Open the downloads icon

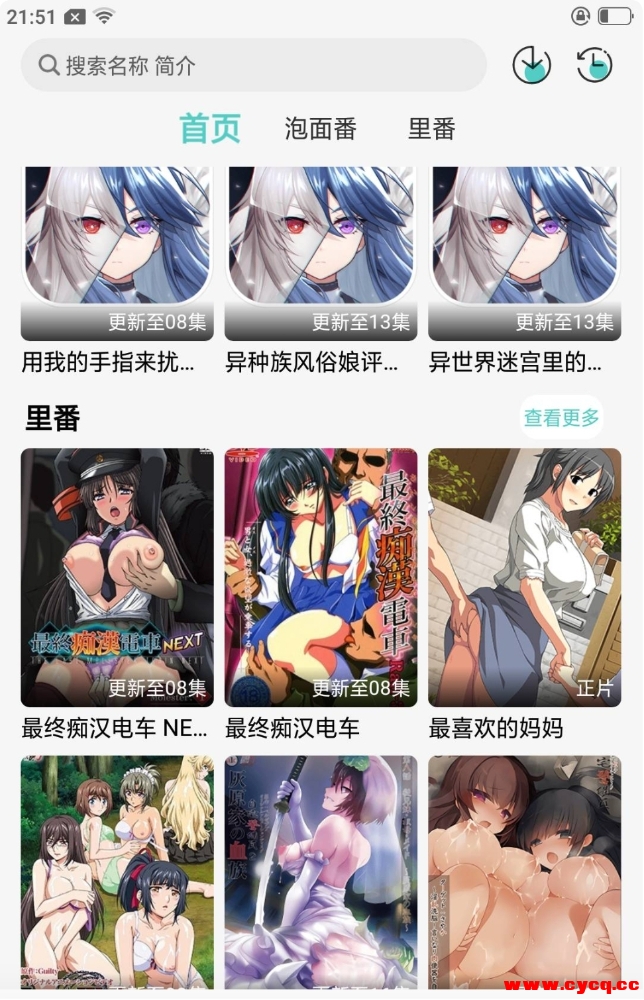point(531,66)
